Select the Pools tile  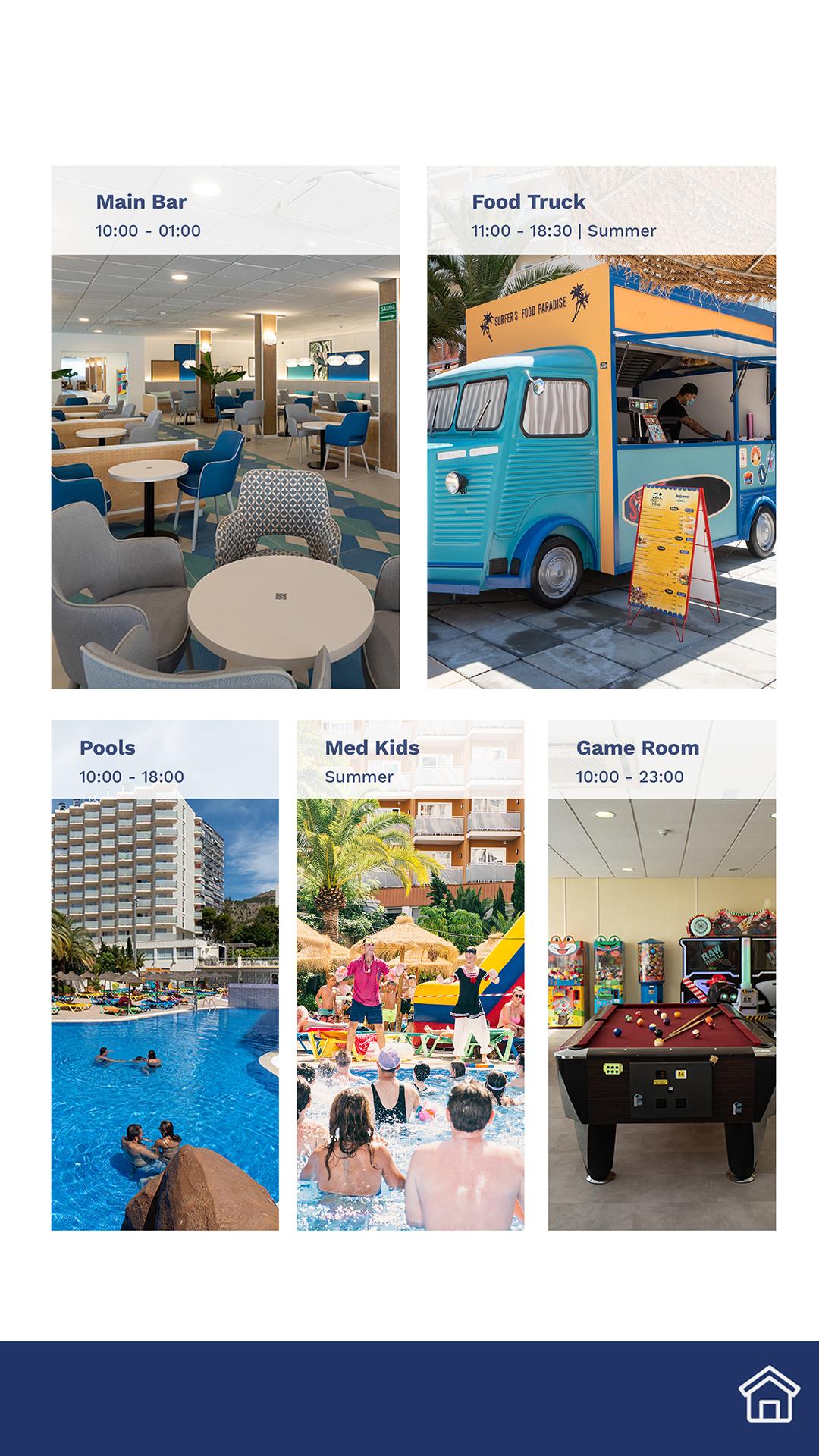pyautogui.click(x=165, y=975)
